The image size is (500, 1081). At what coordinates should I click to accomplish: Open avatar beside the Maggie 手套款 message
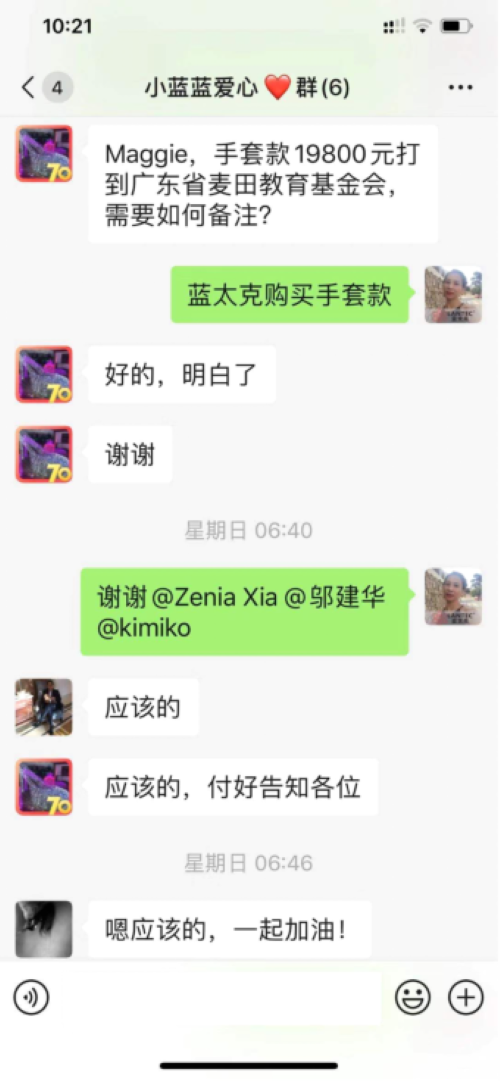(44, 154)
